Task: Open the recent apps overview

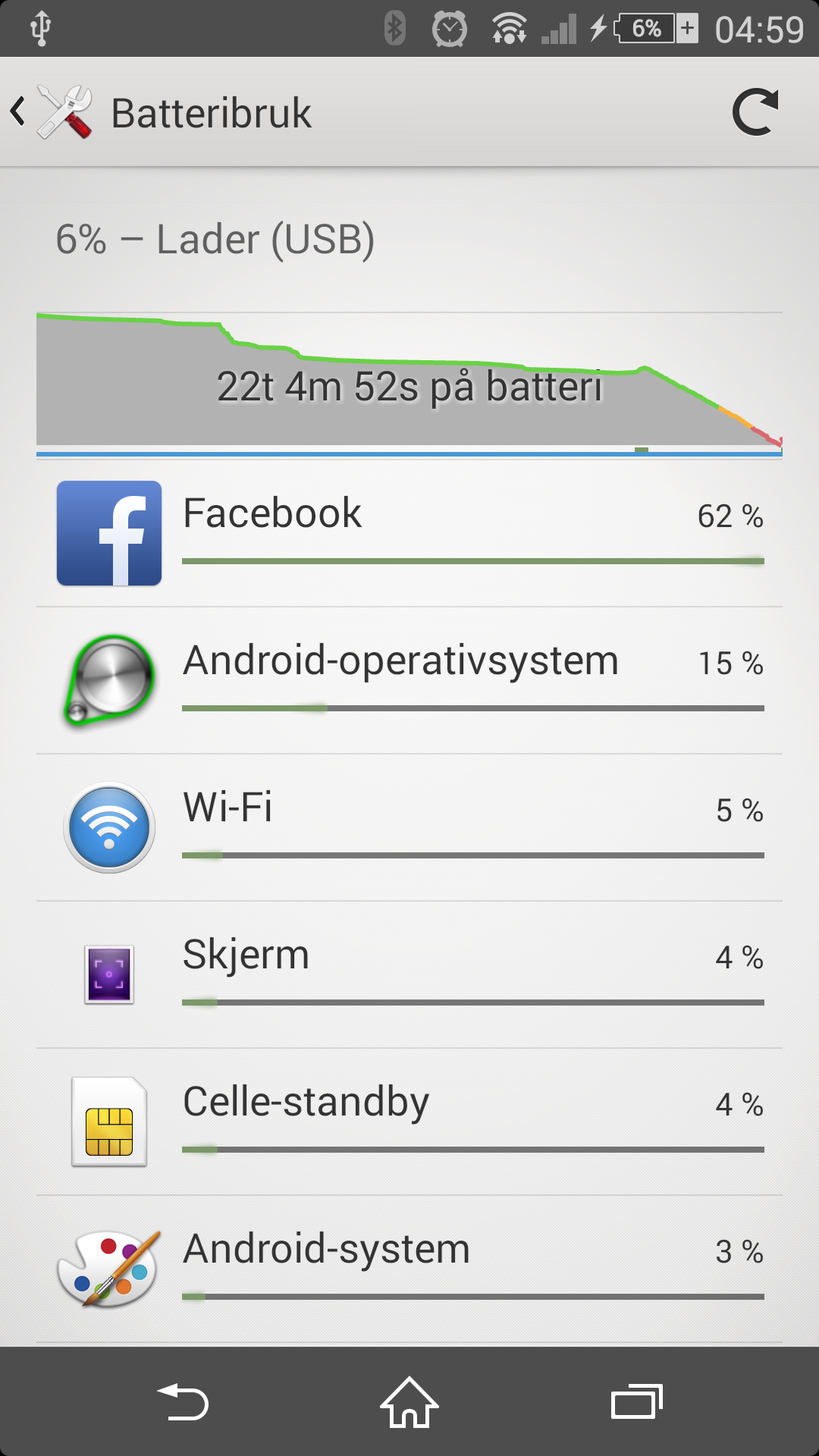Action: [637, 1402]
